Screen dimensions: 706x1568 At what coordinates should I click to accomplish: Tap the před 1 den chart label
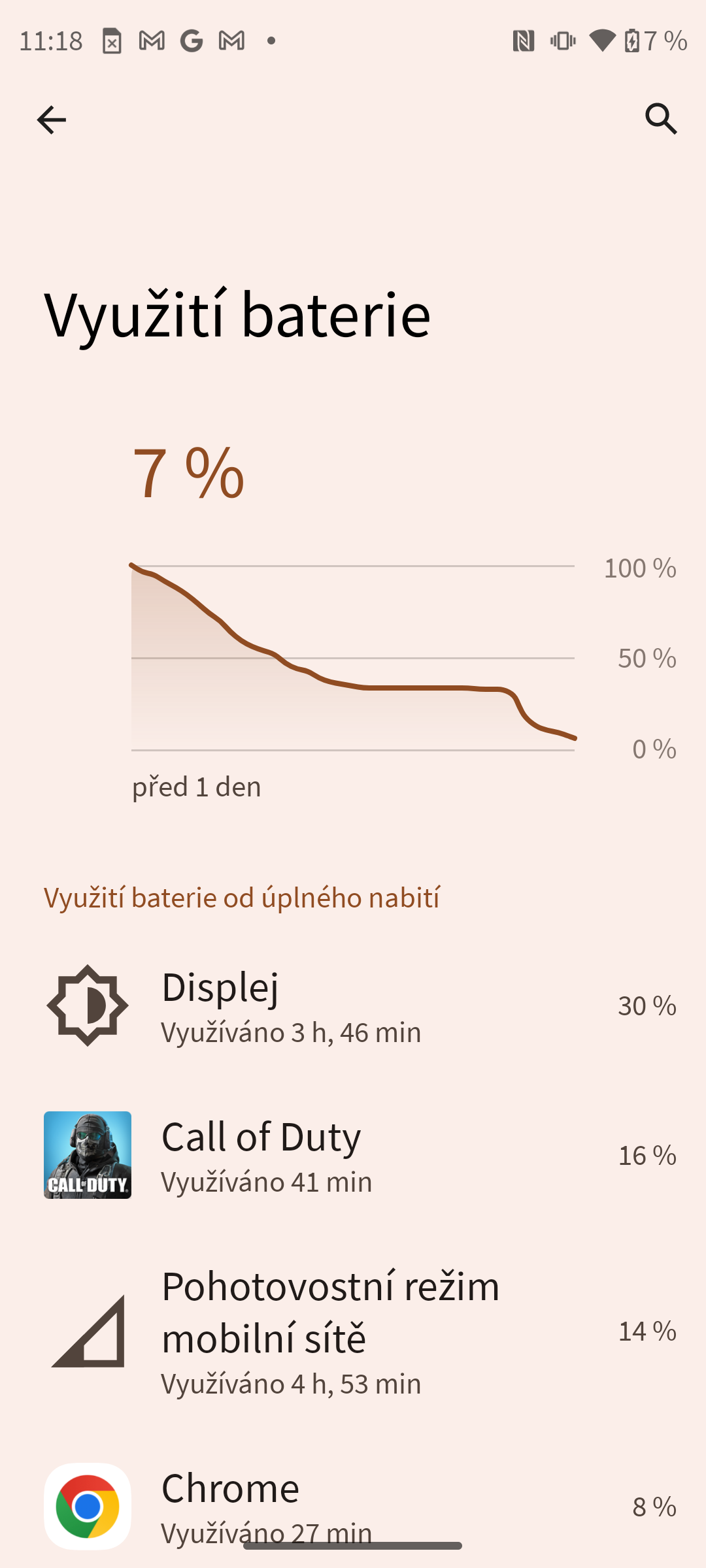point(196,787)
